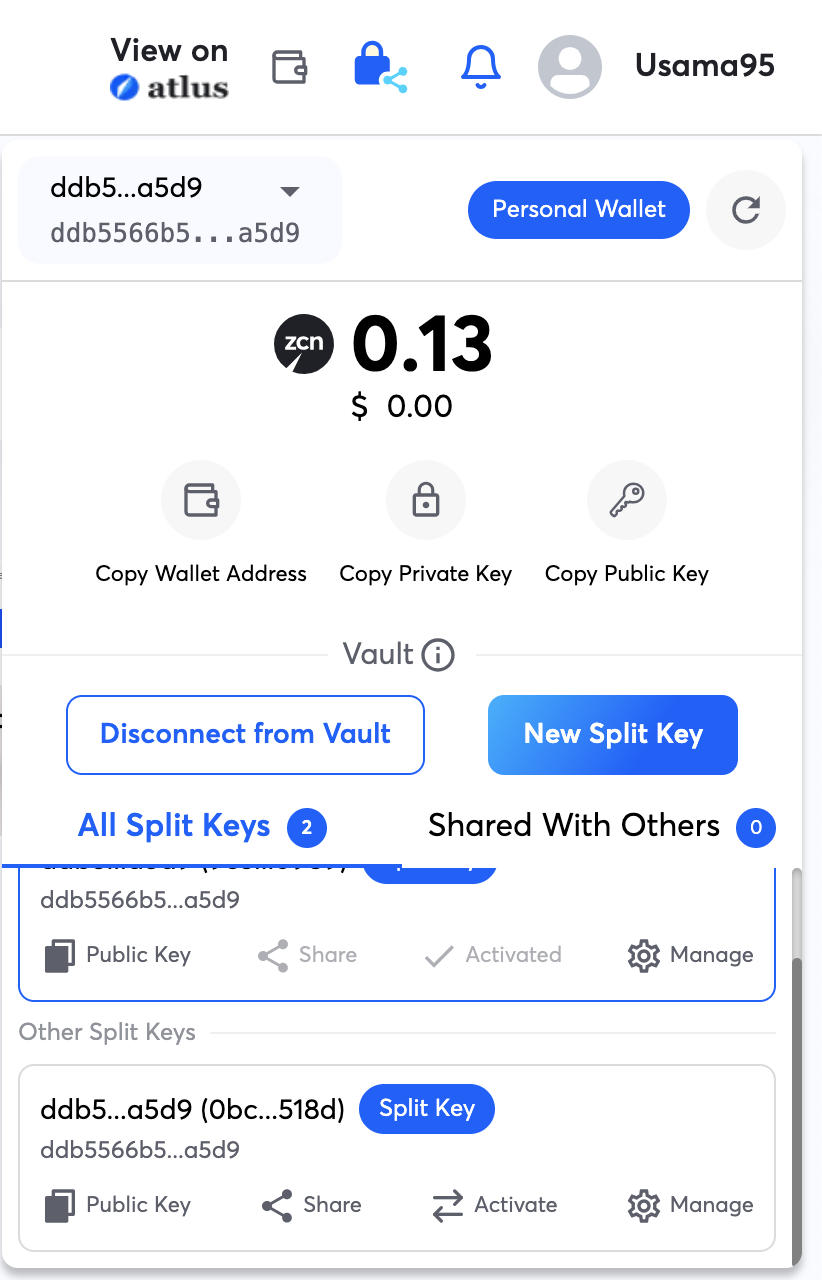Open the wallet icon in the header
The width and height of the screenshot is (822, 1280).
pyautogui.click(x=290, y=67)
